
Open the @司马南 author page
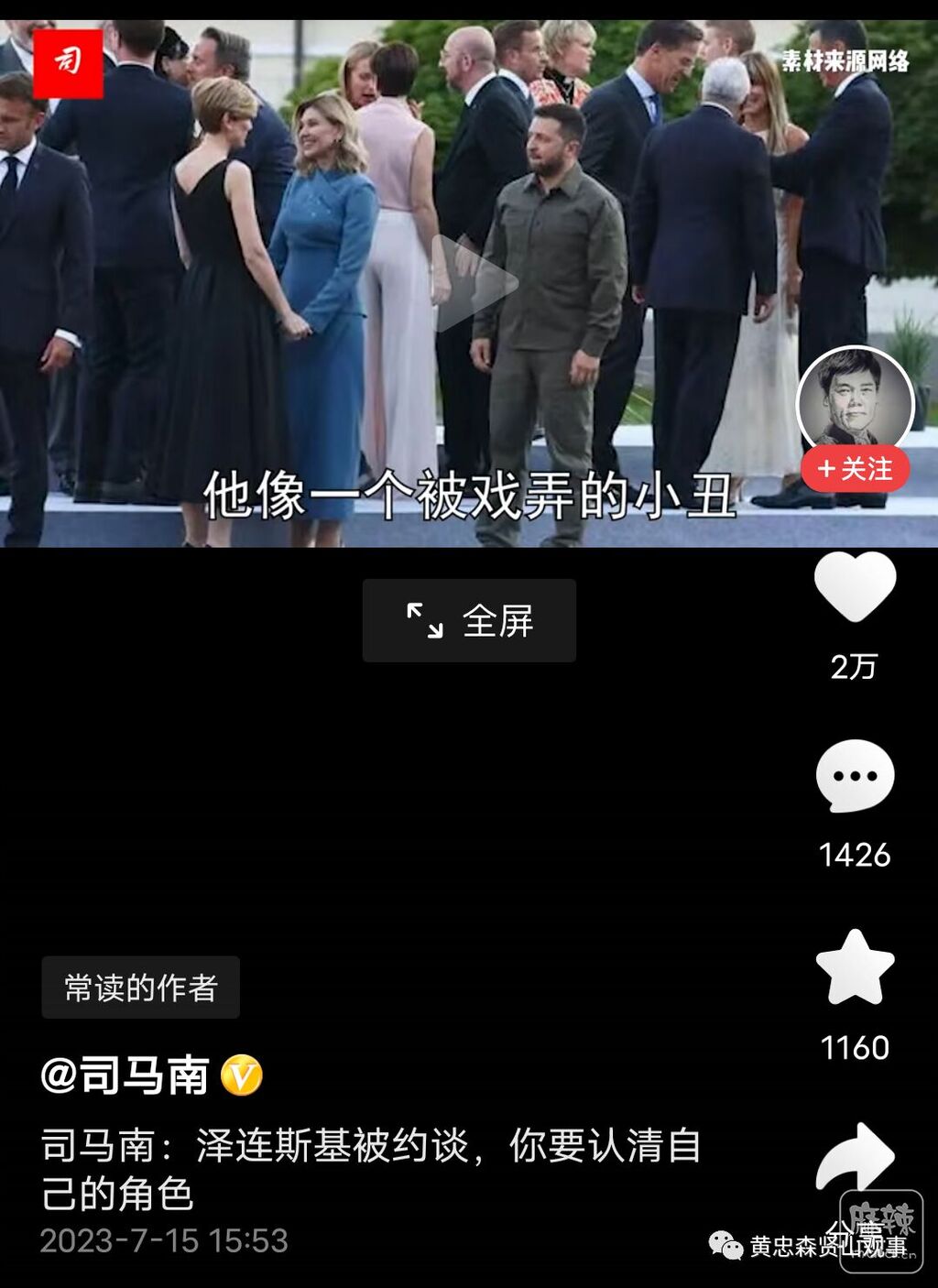pos(125,1075)
